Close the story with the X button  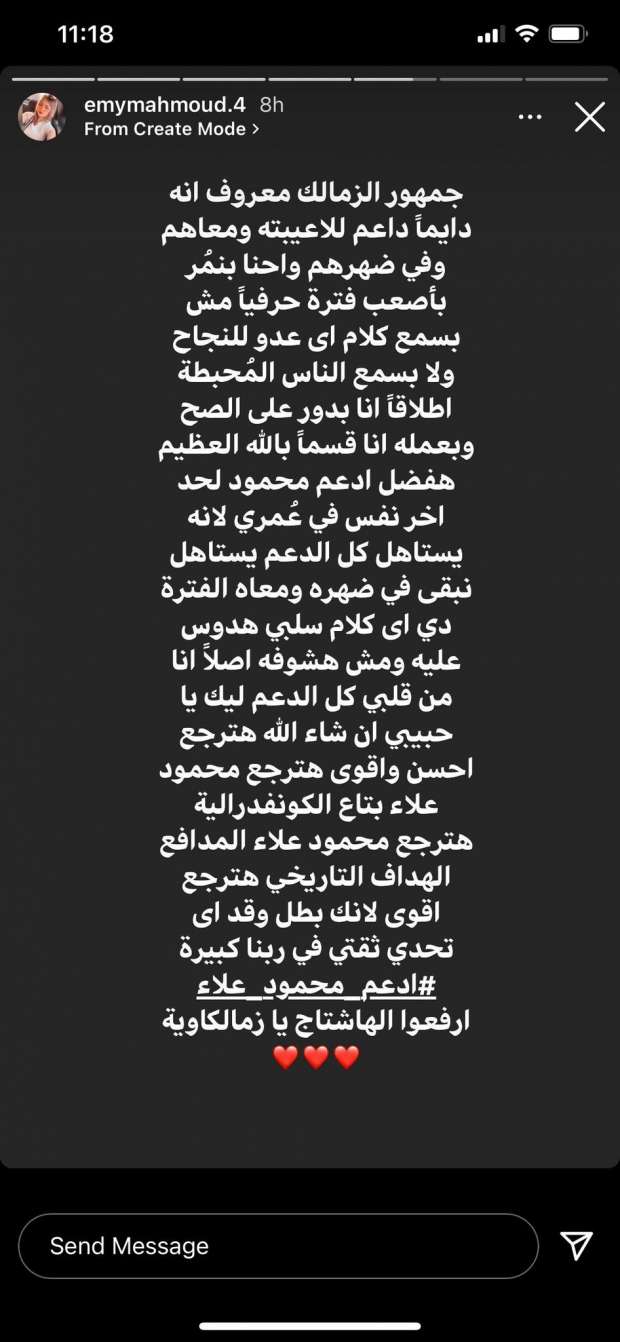click(x=590, y=118)
